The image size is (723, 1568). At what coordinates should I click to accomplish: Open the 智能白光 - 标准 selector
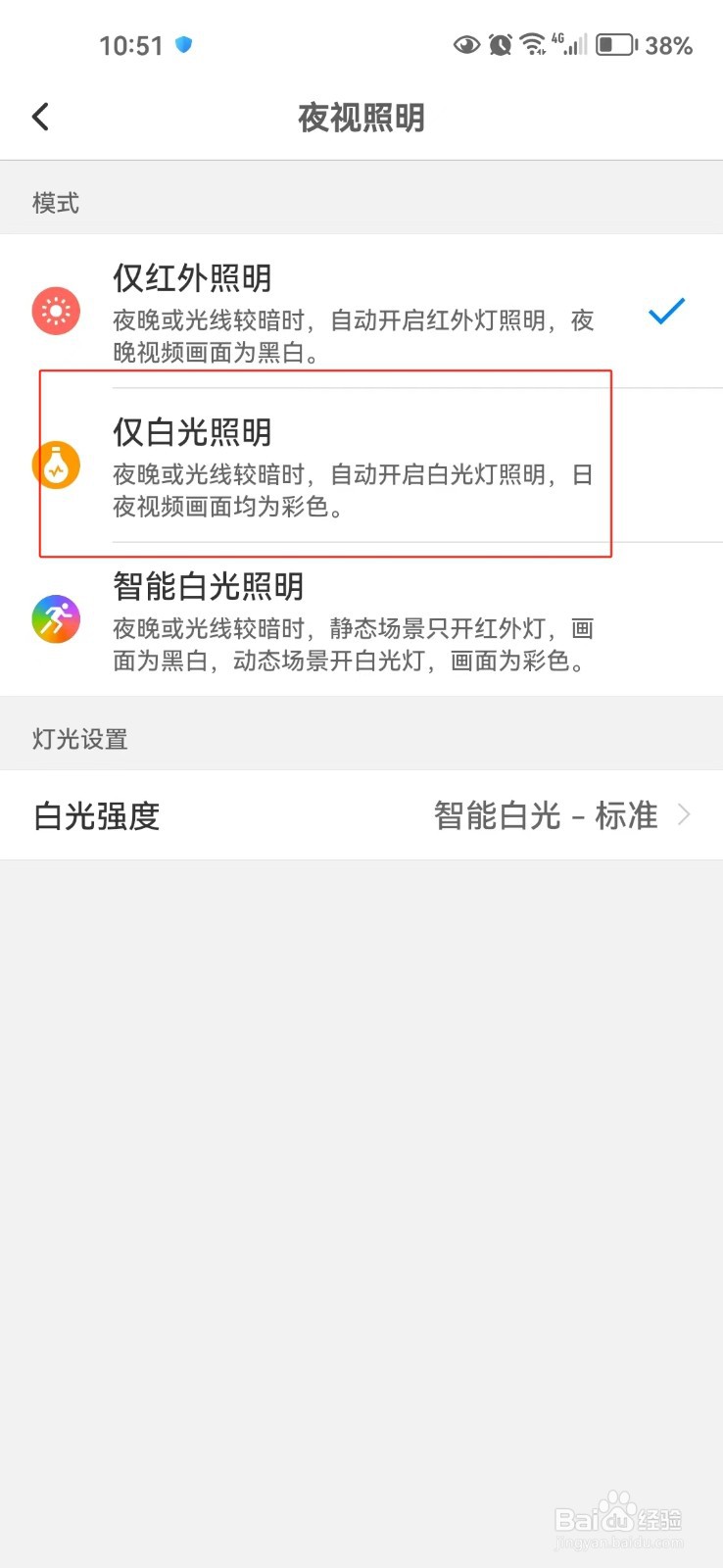pyautogui.click(x=545, y=815)
